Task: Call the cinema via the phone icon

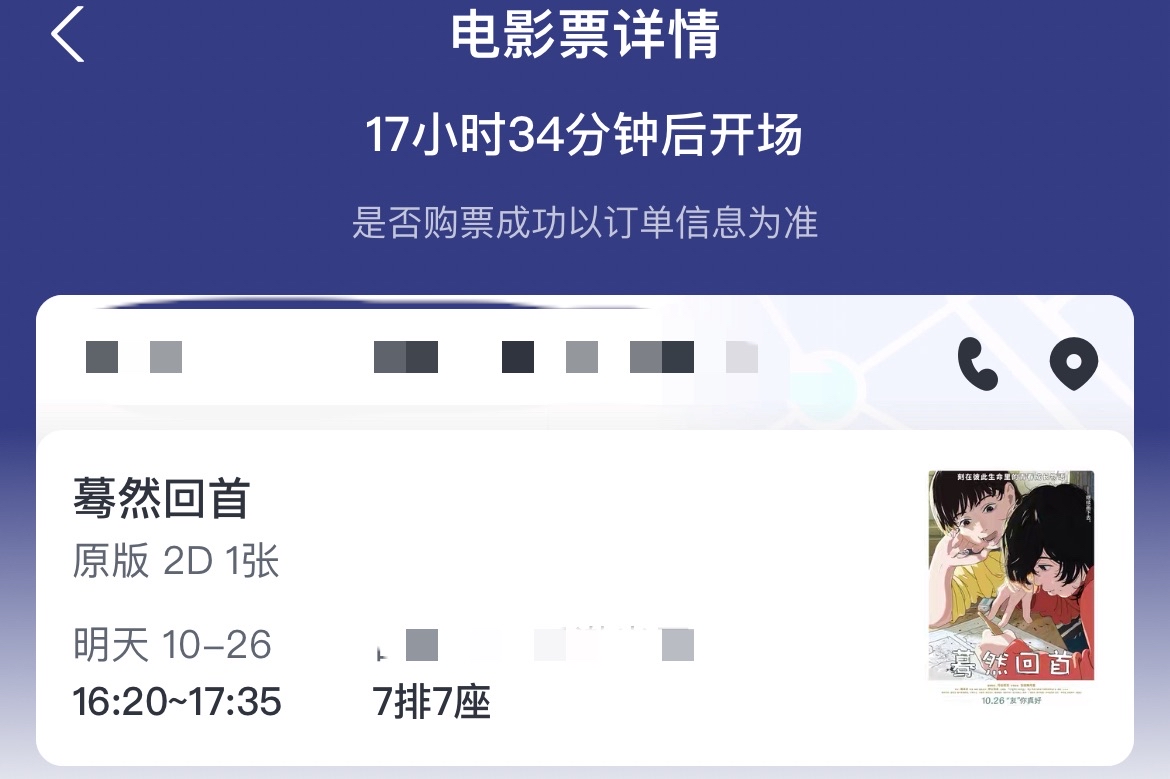Action: (977, 363)
